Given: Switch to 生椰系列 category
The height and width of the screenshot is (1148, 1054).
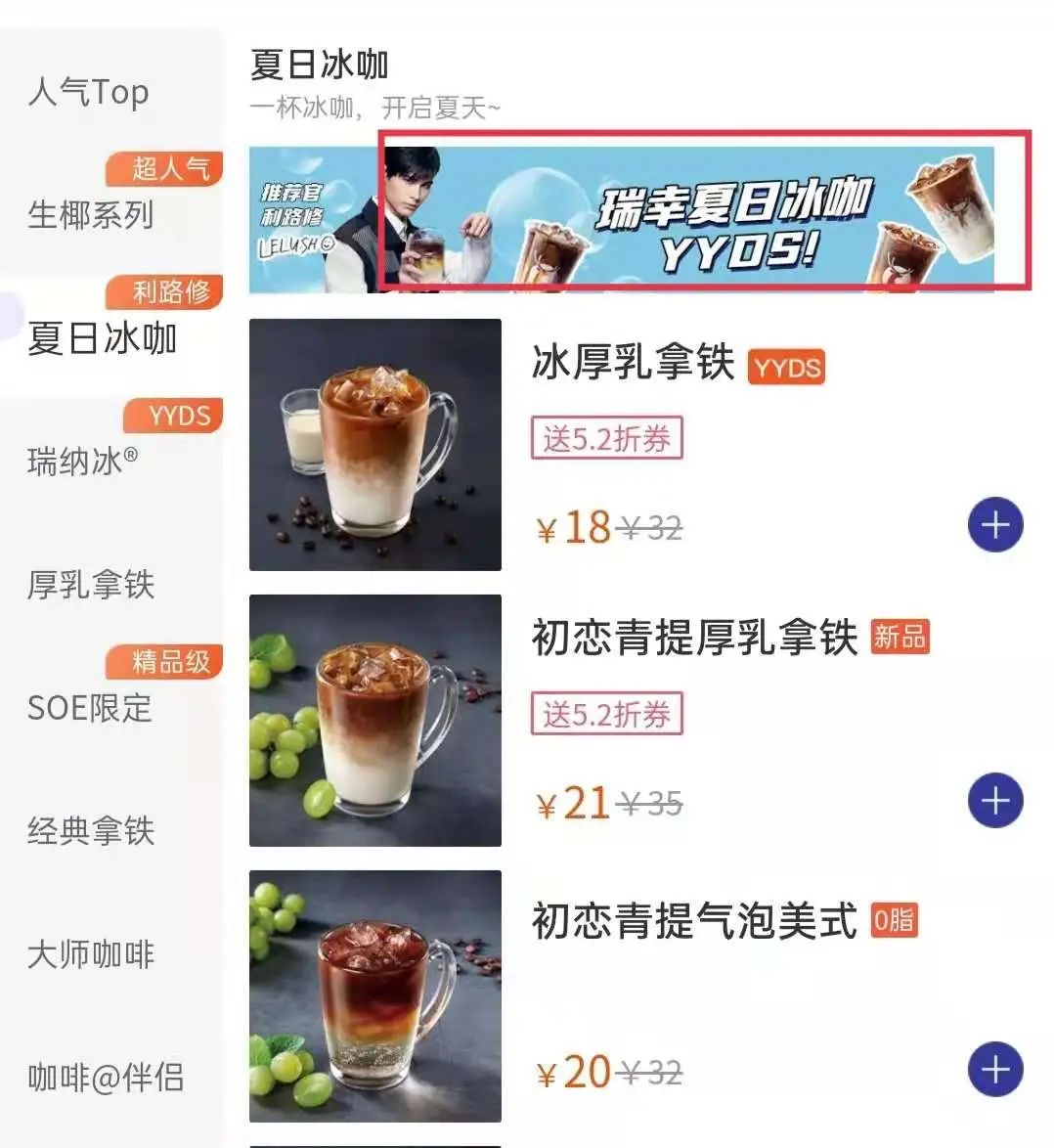Looking at the screenshot, I should point(91,214).
